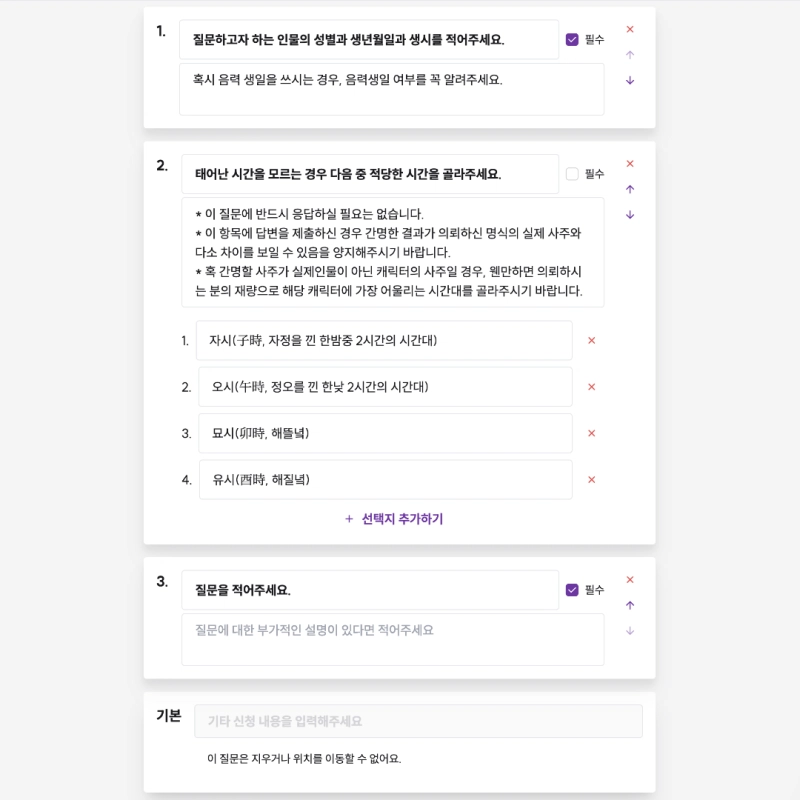
Task: Uncheck the 필수 checkbox on question 3
Action: coord(572,590)
